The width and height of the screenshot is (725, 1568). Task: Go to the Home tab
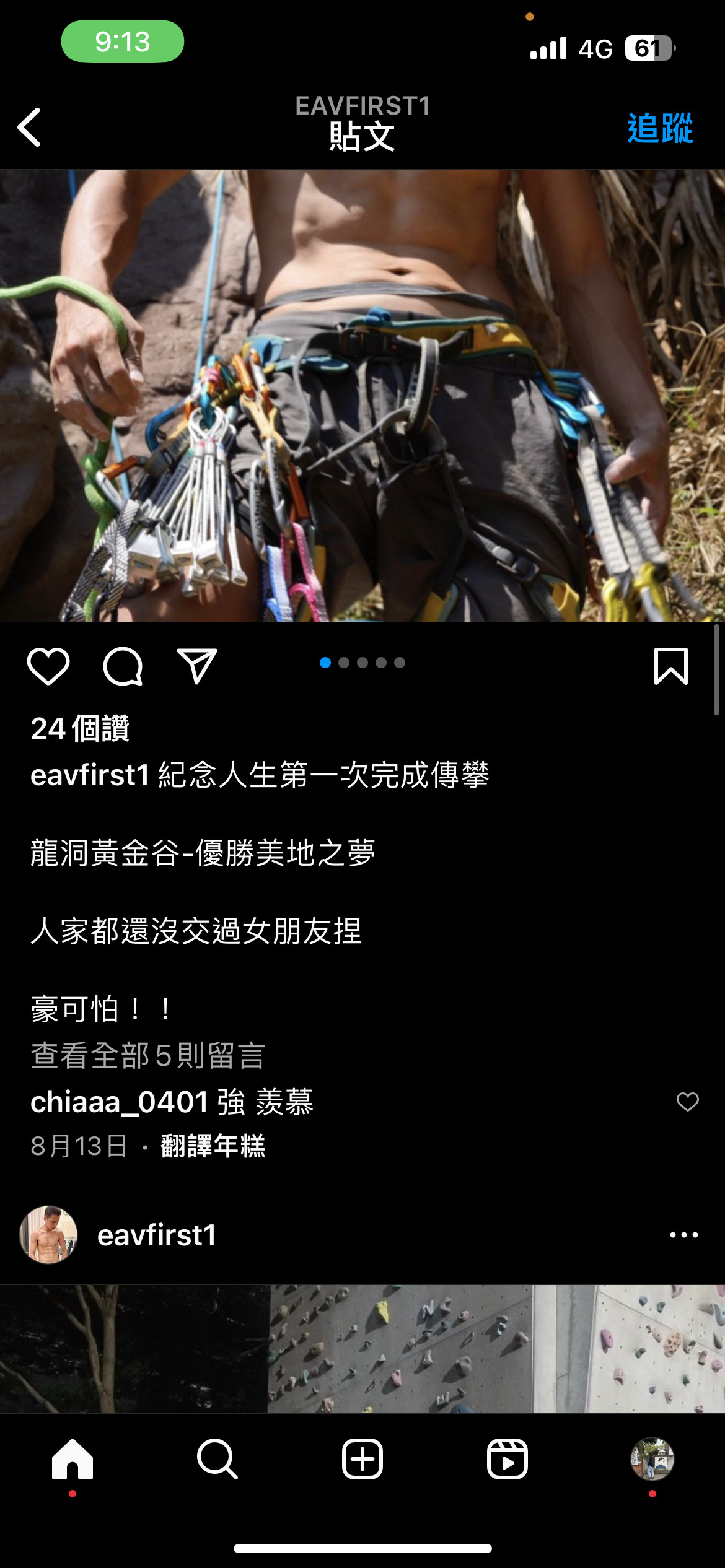tap(72, 1459)
